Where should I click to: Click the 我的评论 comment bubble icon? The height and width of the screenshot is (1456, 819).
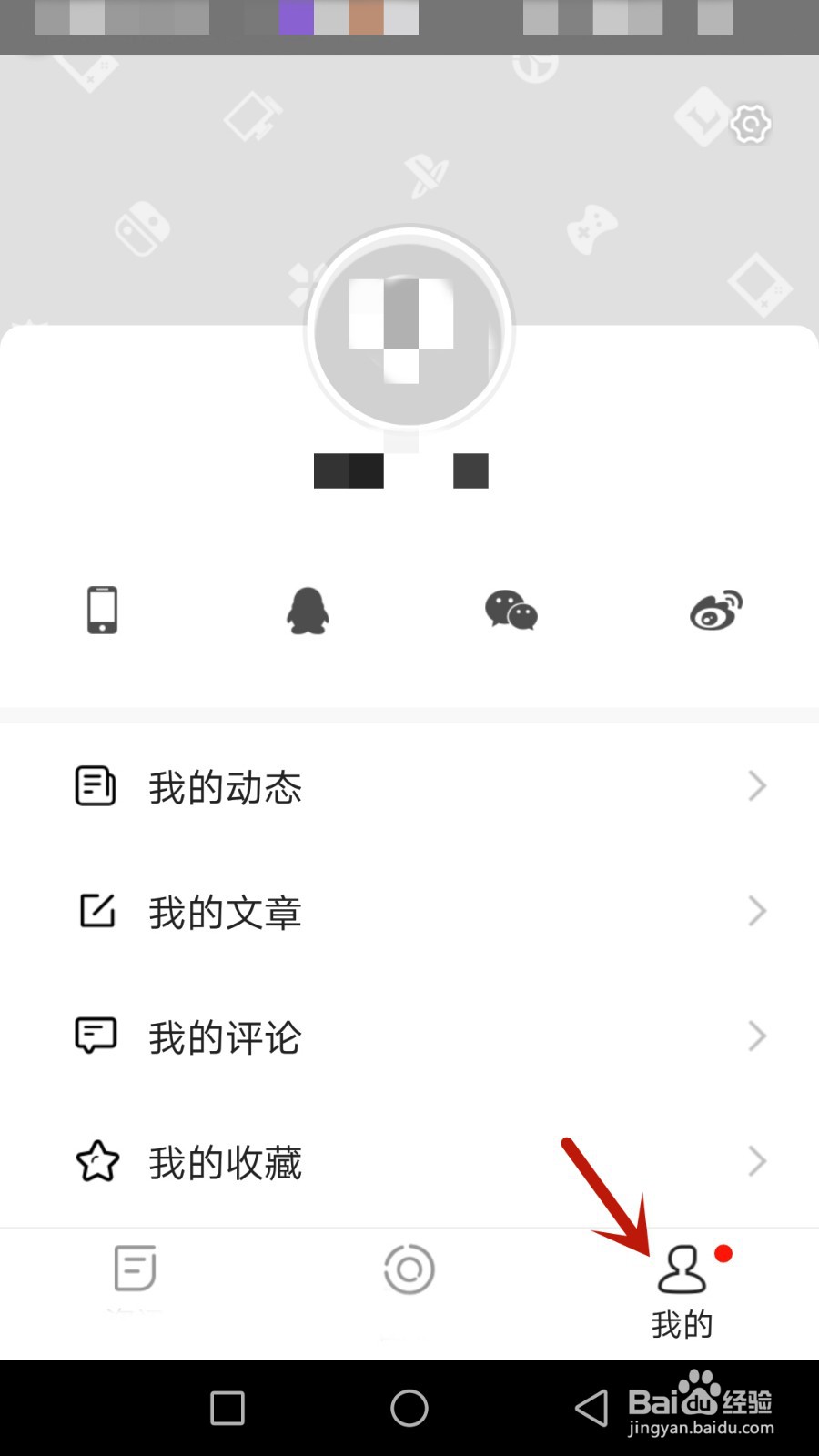tap(96, 1035)
